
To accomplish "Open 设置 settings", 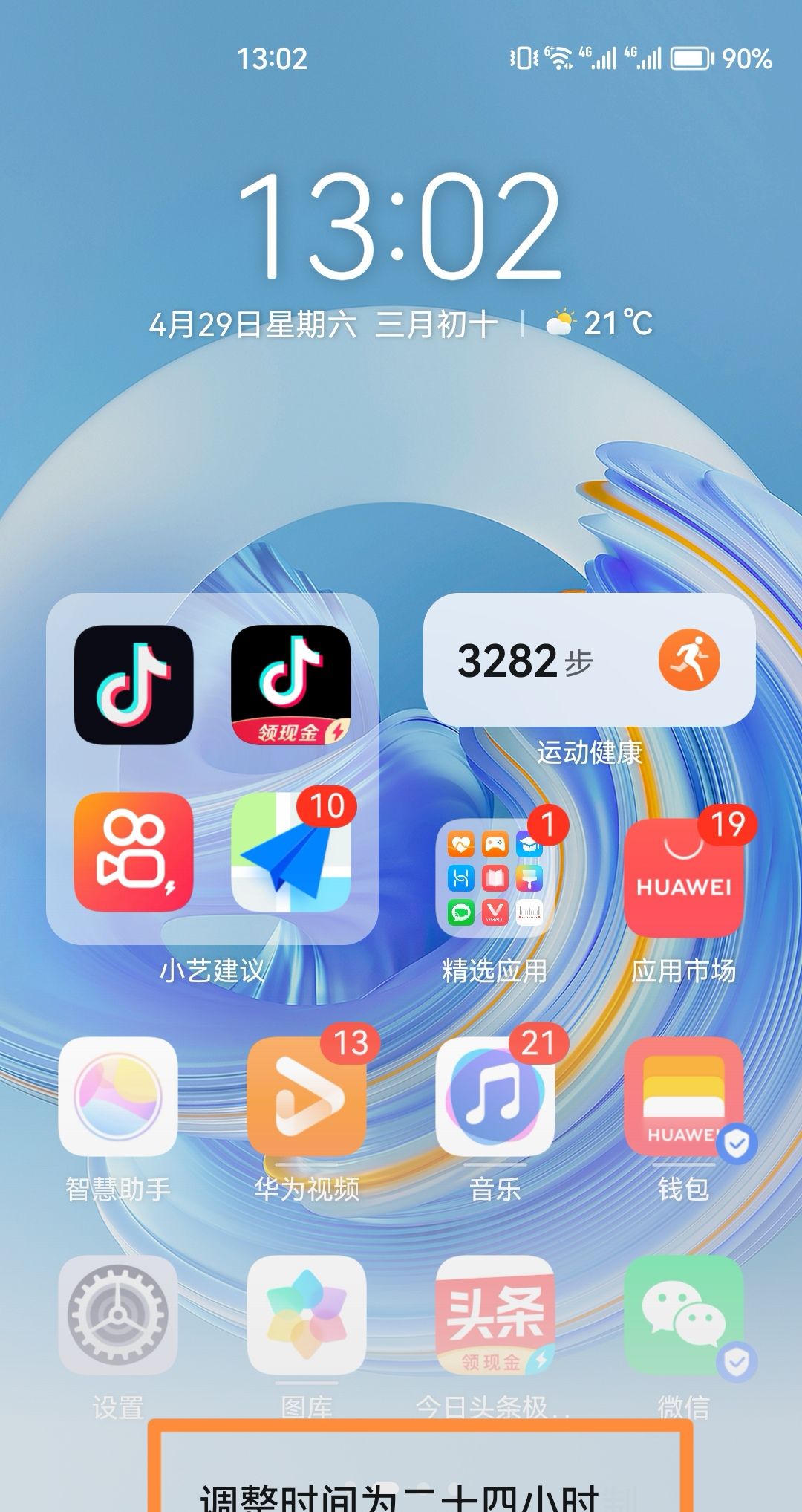I will pos(118,1315).
